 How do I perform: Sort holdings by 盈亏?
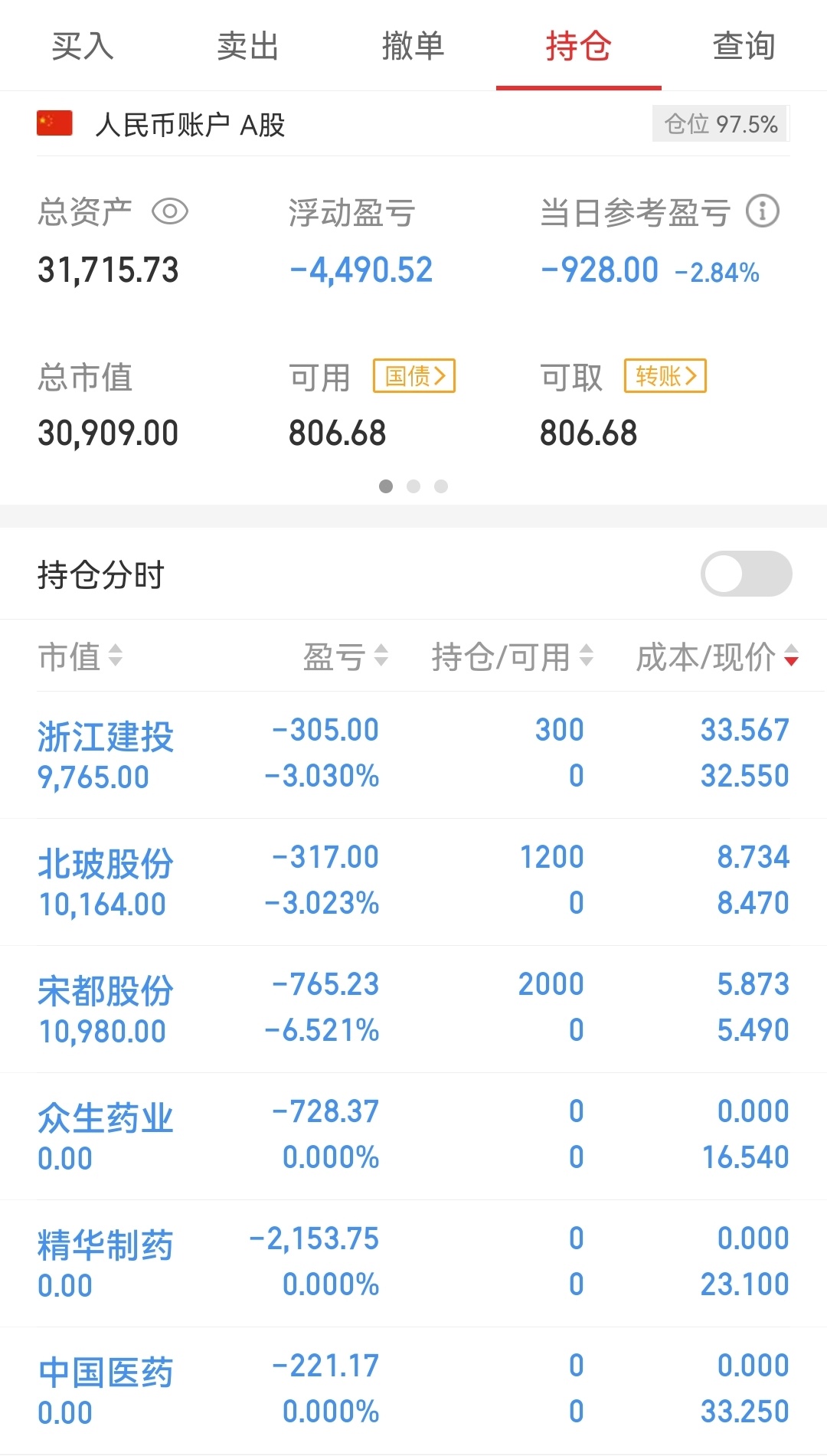click(345, 656)
